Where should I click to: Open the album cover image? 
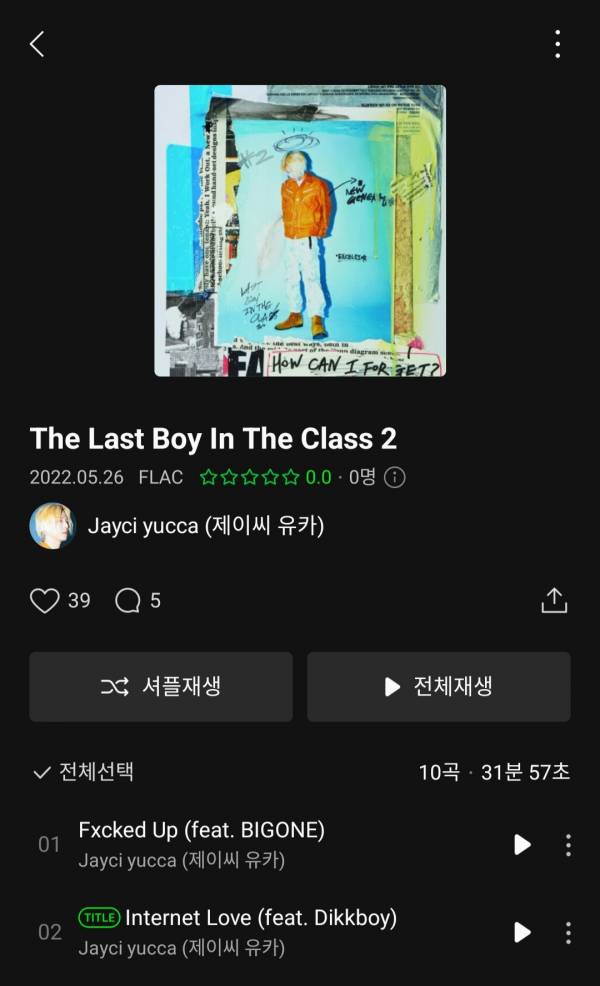(x=300, y=230)
